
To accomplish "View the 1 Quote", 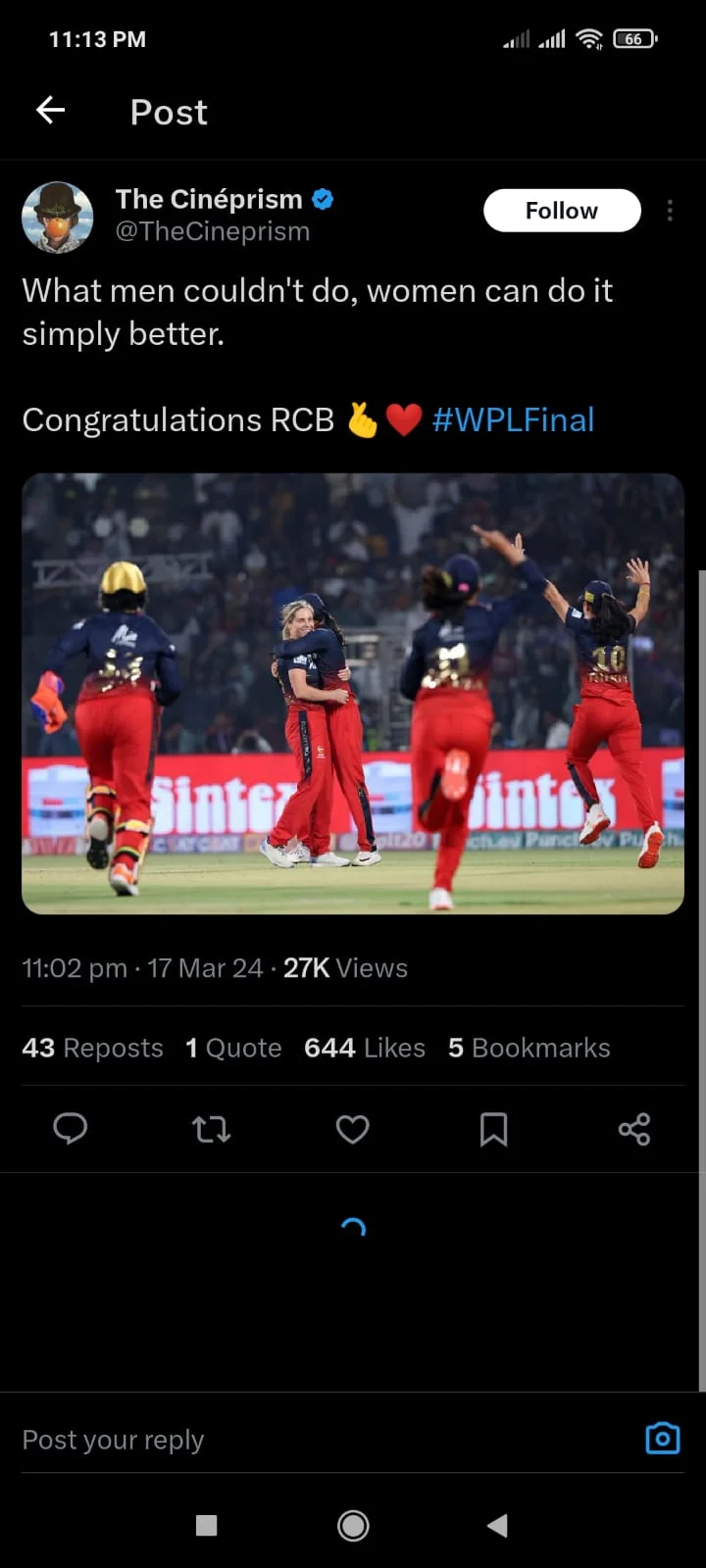I will (233, 1048).
